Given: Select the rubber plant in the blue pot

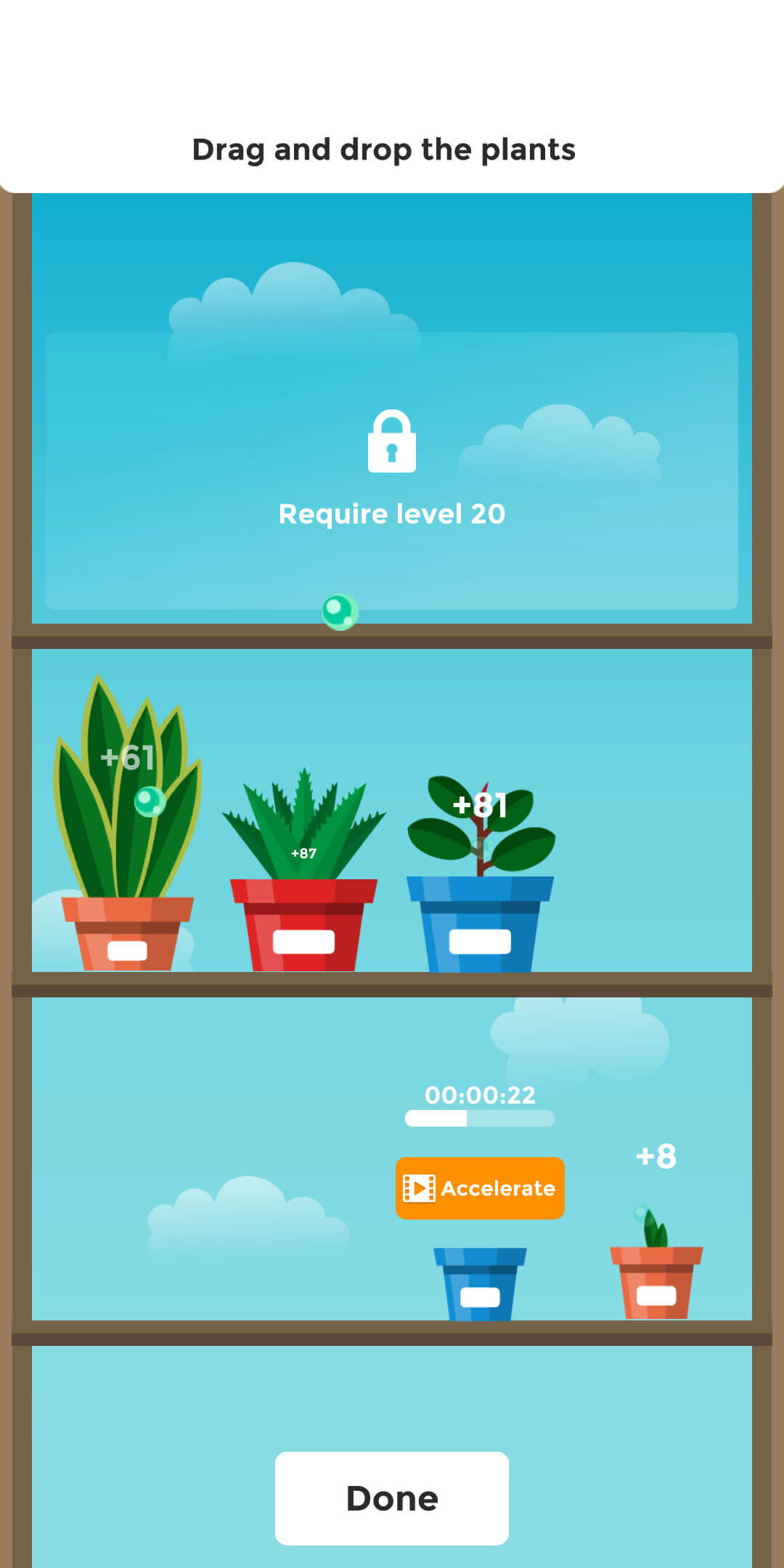Looking at the screenshot, I should pyautogui.click(x=479, y=842).
